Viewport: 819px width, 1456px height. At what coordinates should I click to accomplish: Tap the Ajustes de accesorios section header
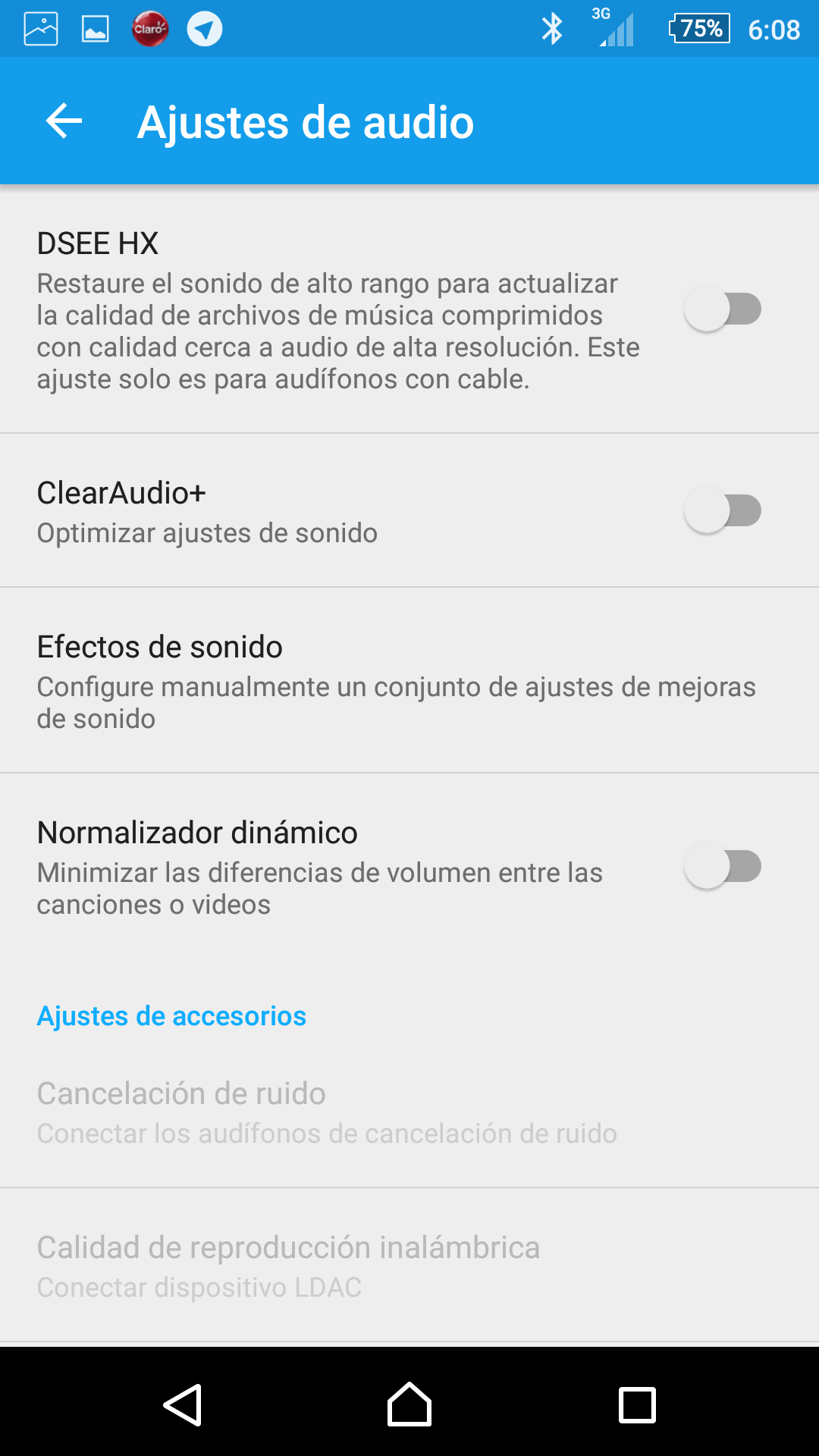click(x=171, y=1016)
